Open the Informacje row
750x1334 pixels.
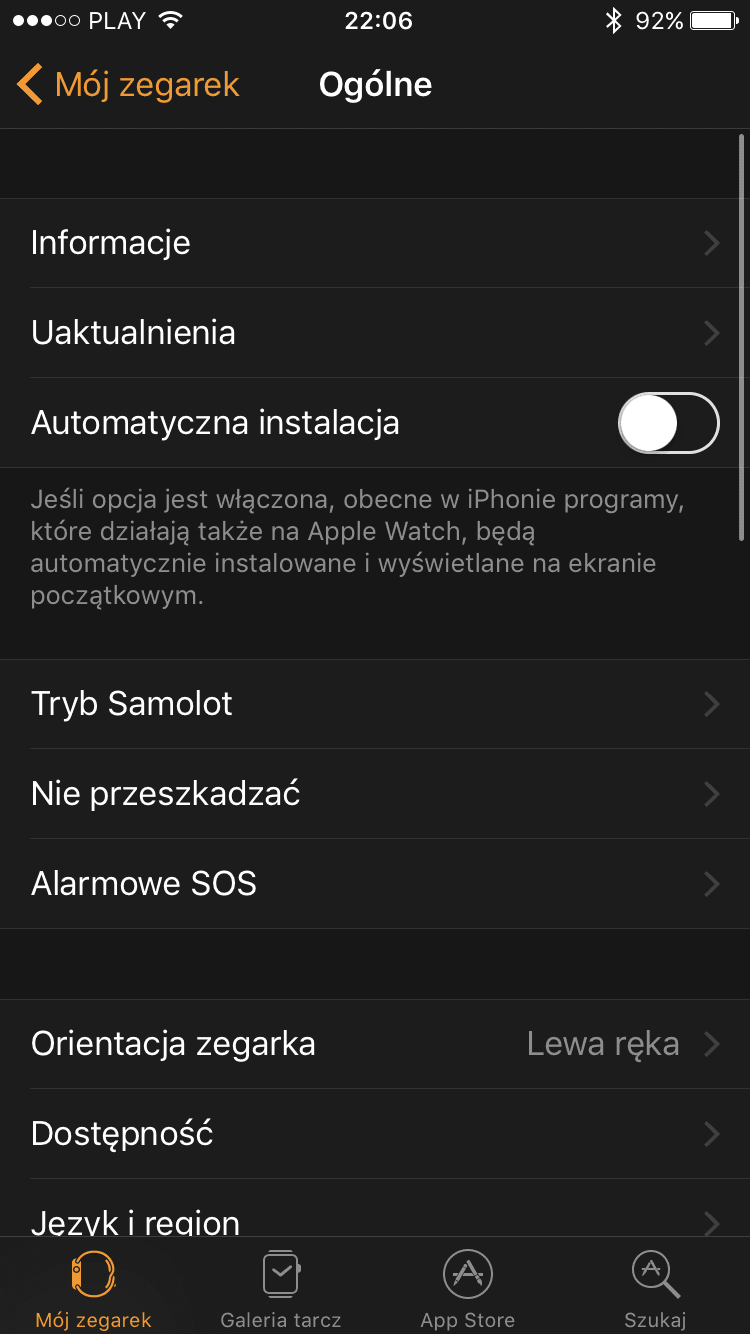(x=375, y=243)
